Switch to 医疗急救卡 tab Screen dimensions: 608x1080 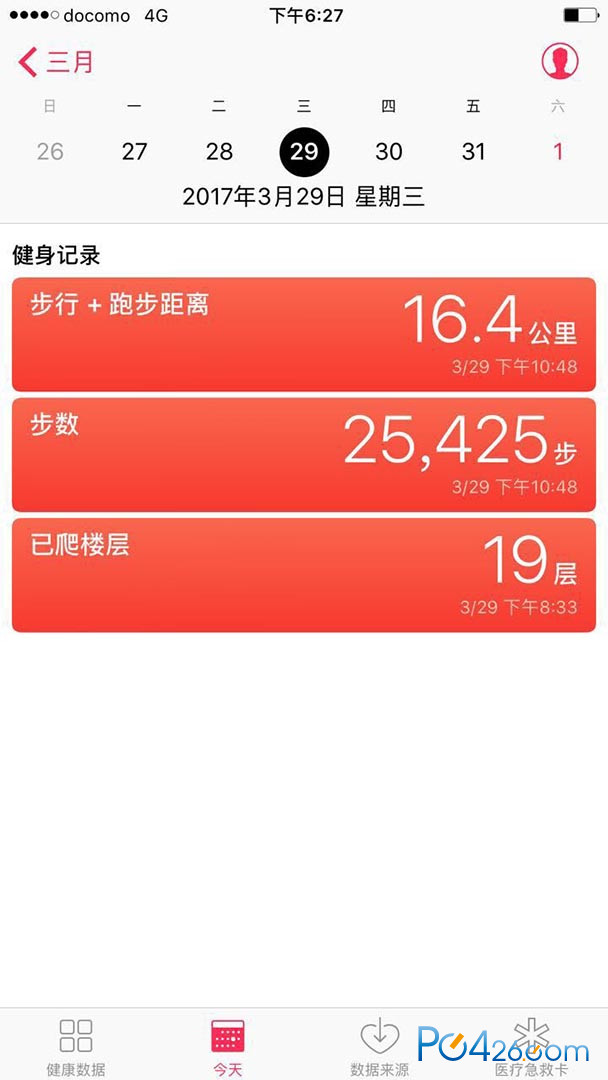point(532,1046)
